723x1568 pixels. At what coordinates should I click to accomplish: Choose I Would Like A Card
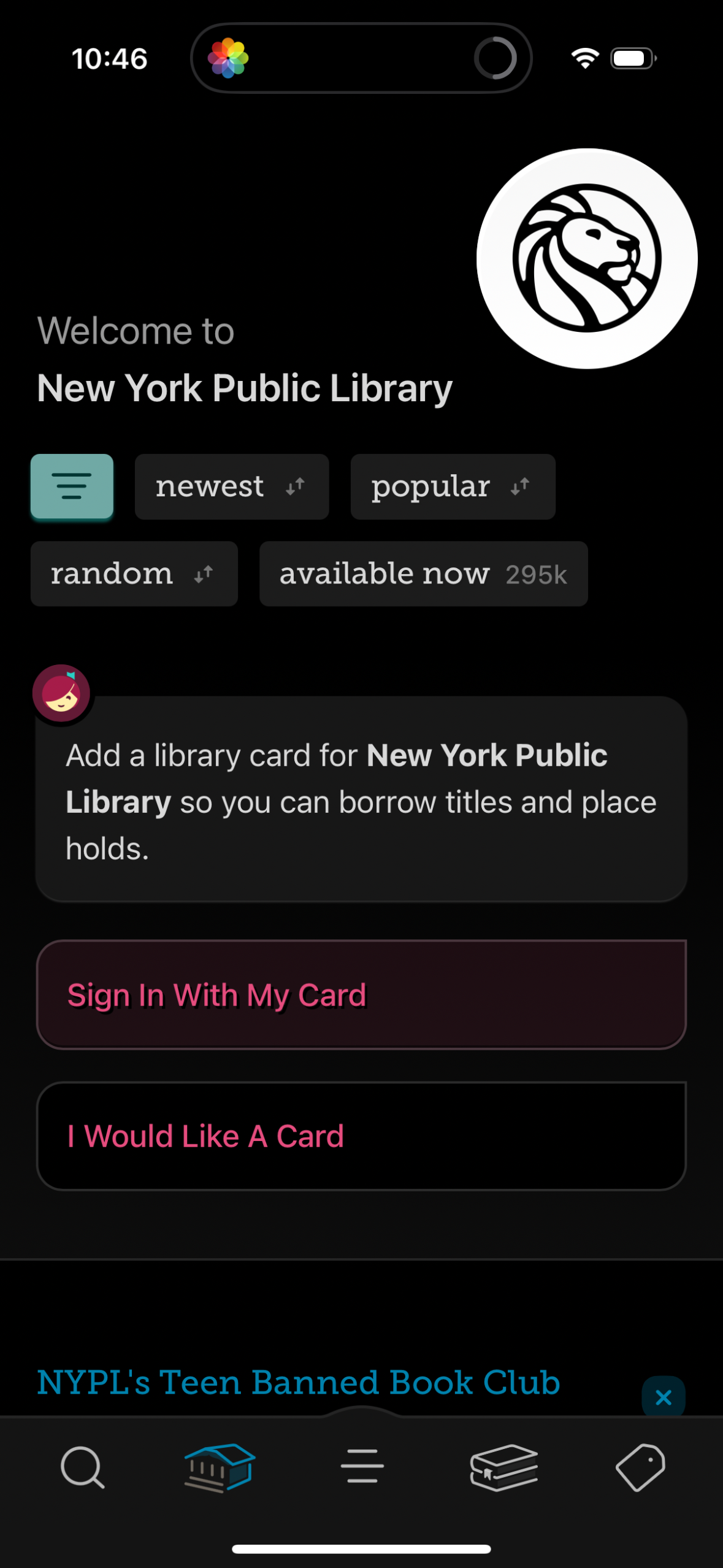tap(361, 1135)
